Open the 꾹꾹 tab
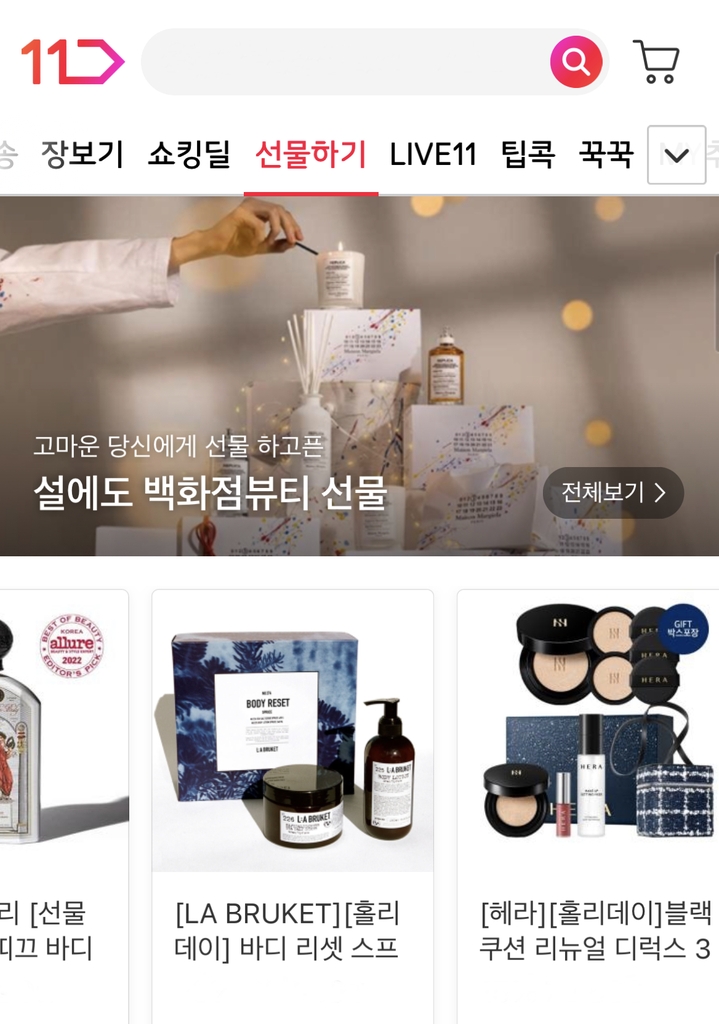719x1024 pixels. point(606,154)
